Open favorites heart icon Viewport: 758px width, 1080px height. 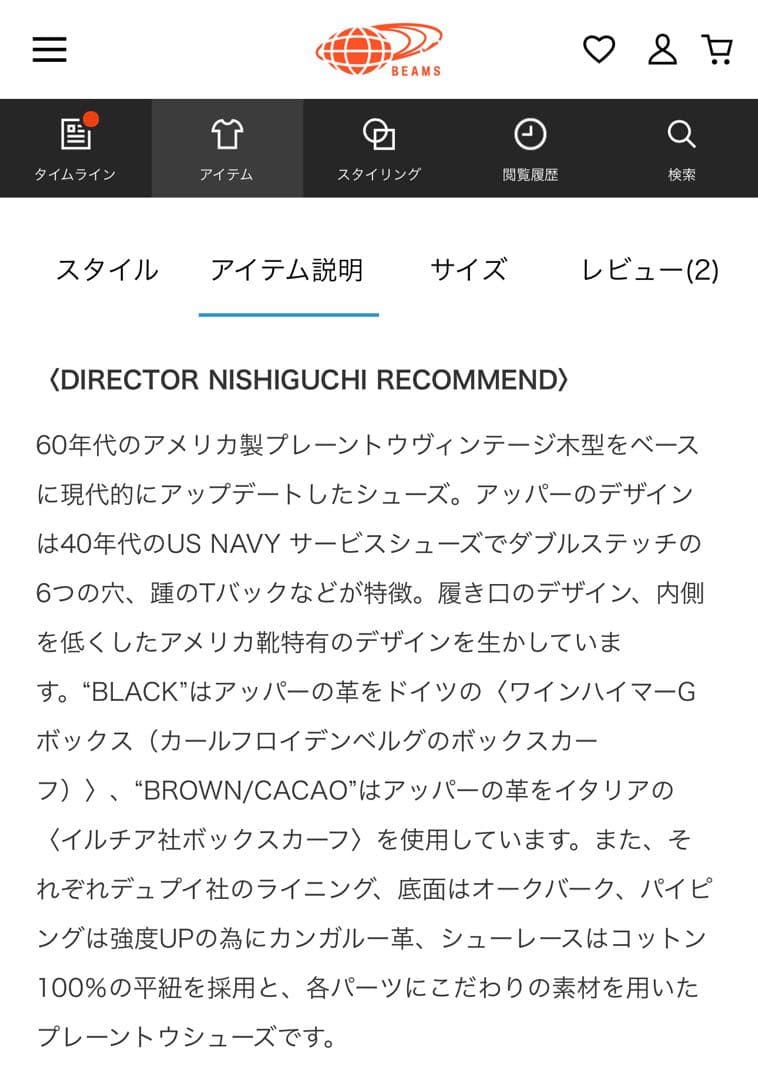click(x=599, y=49)
